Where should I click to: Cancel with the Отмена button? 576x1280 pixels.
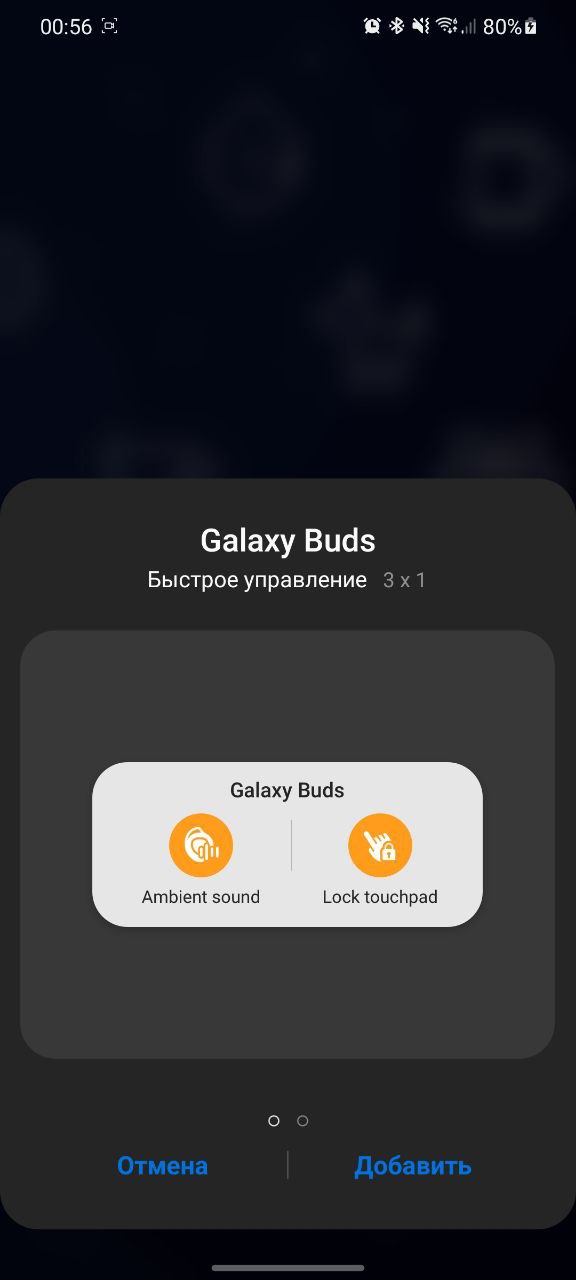click(162, 1166)
